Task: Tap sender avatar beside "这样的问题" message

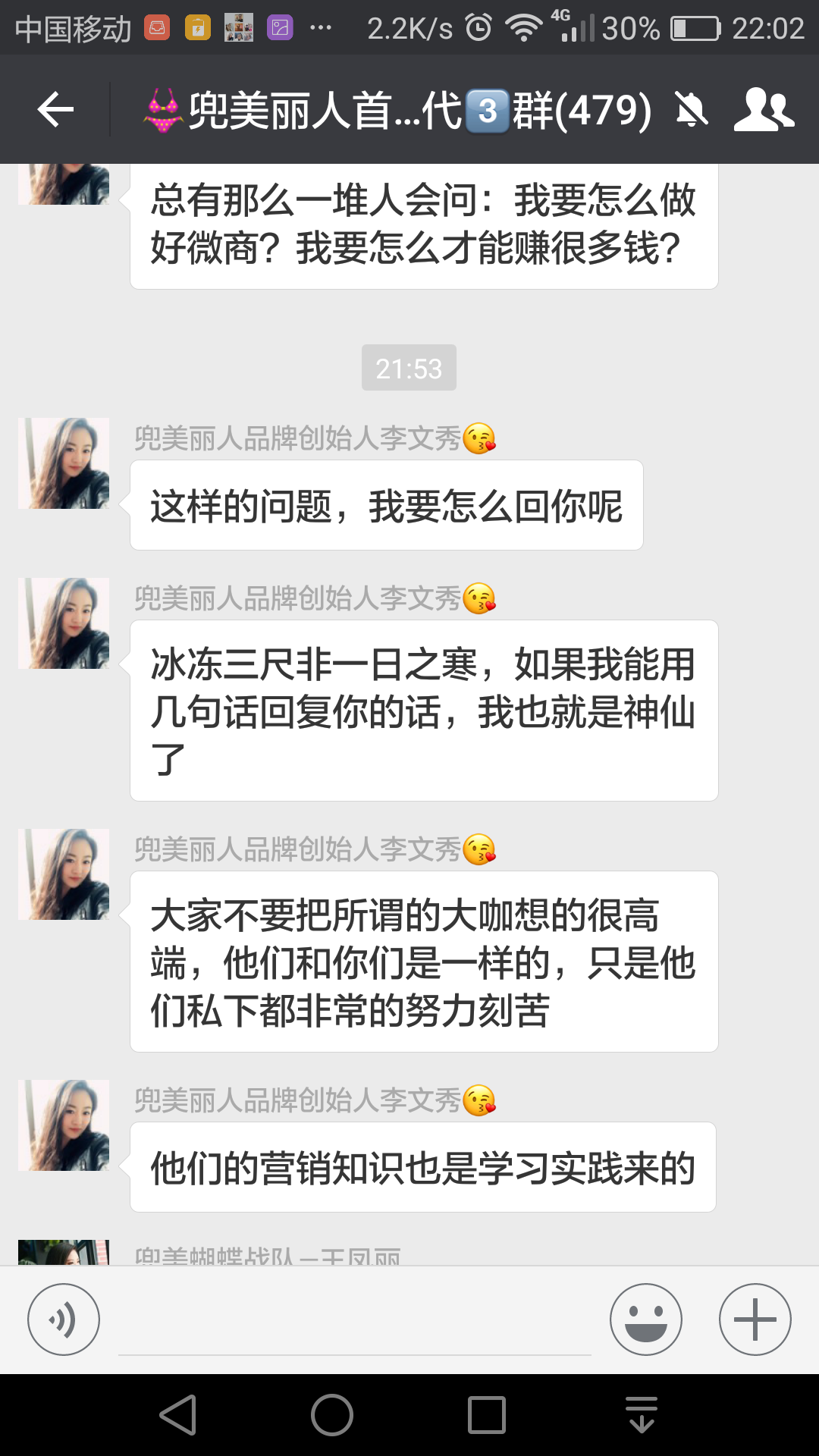Action: coord(64,463)
